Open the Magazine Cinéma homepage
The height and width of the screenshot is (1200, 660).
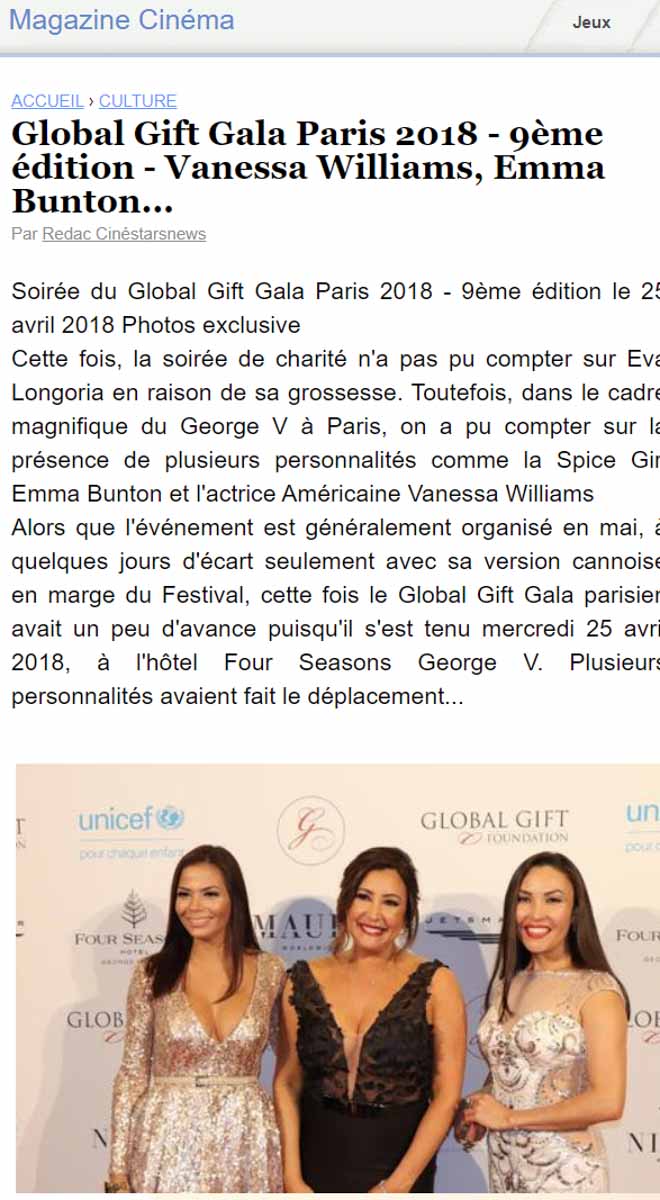(x=121, y=20)
